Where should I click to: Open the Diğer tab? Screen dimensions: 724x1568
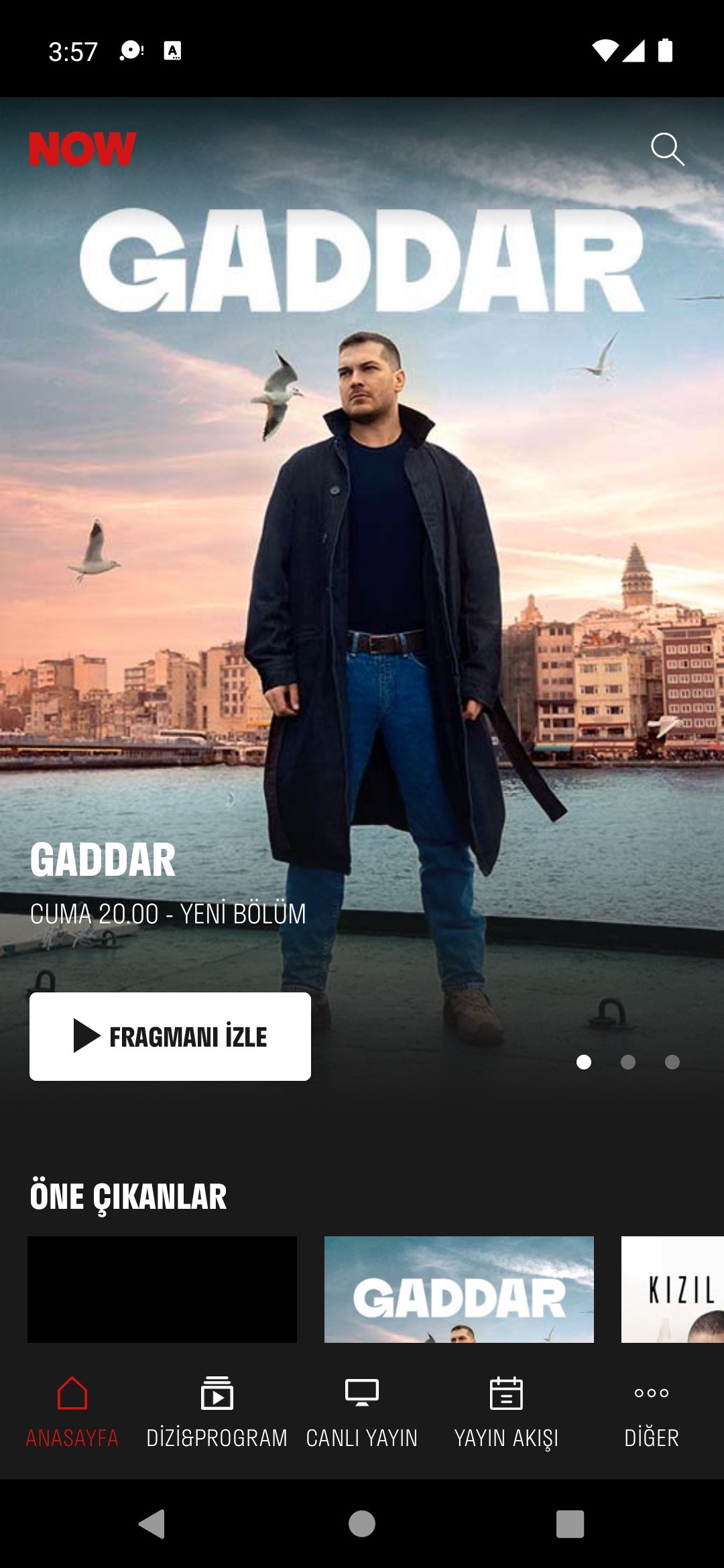click(652, 1411)
